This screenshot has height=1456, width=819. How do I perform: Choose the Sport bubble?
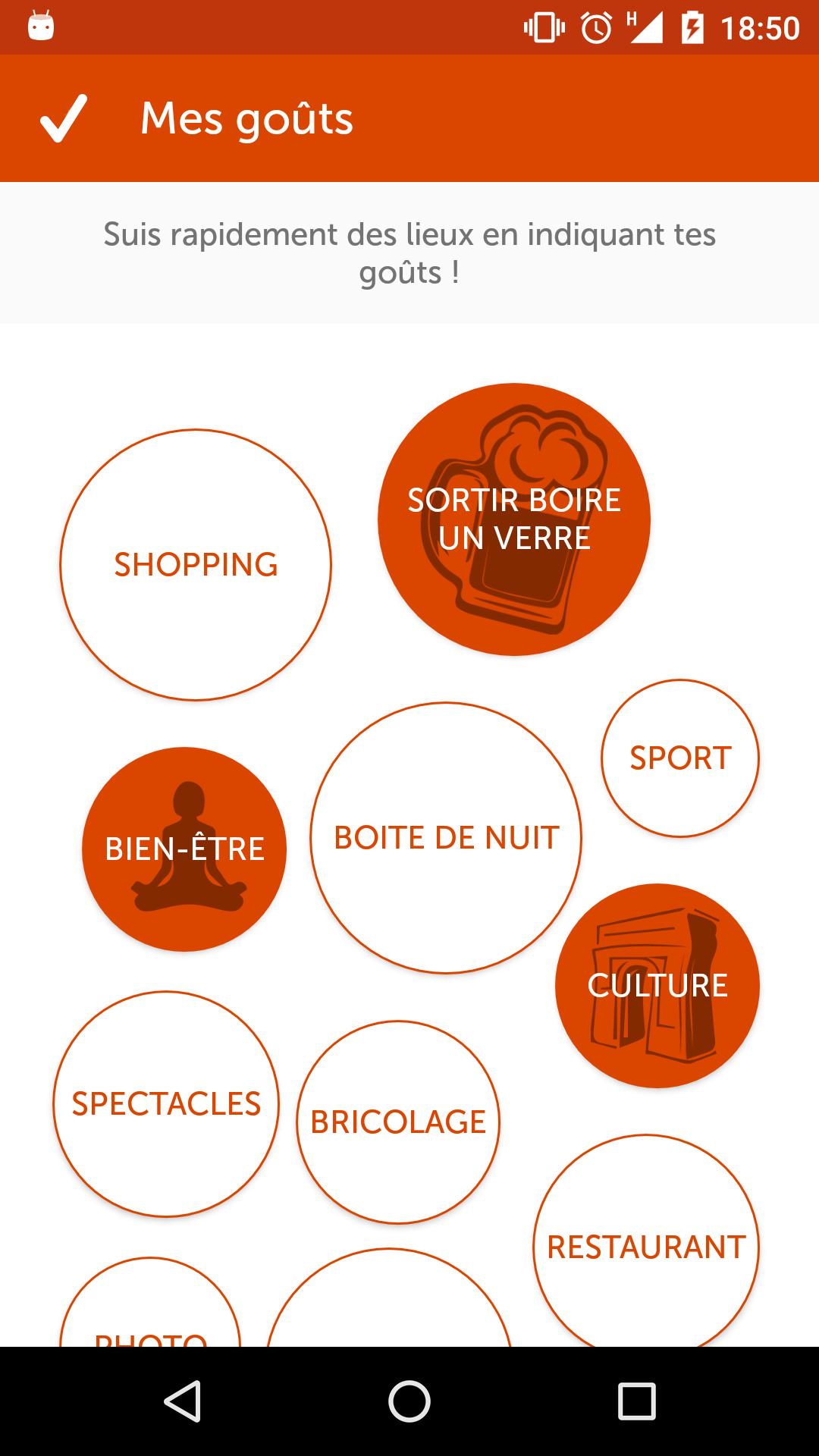(x=680, y=758)
